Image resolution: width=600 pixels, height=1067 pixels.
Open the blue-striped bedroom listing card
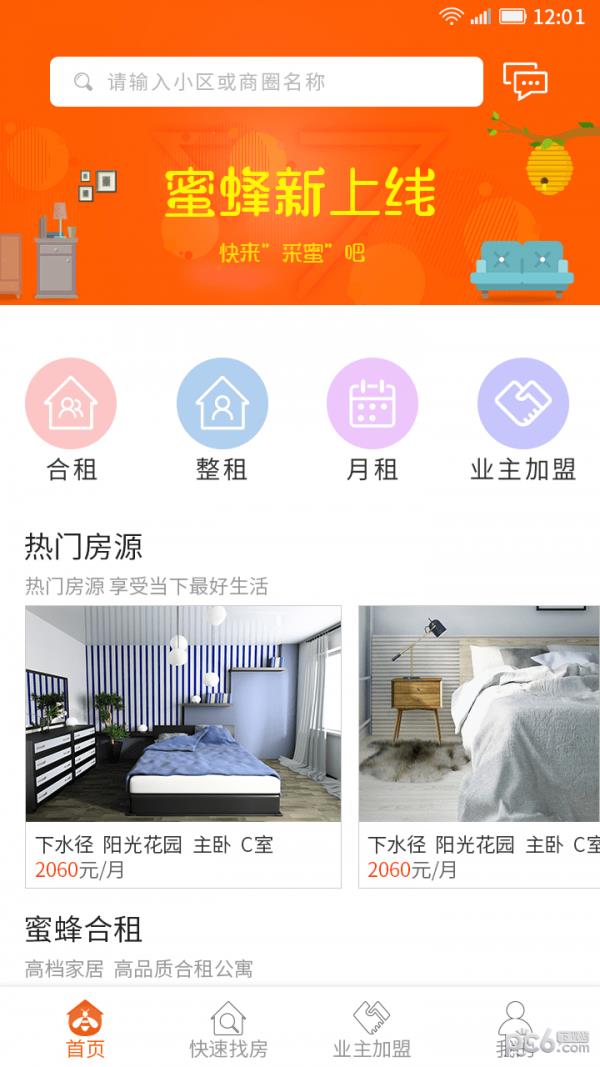[x=183, y=745]
